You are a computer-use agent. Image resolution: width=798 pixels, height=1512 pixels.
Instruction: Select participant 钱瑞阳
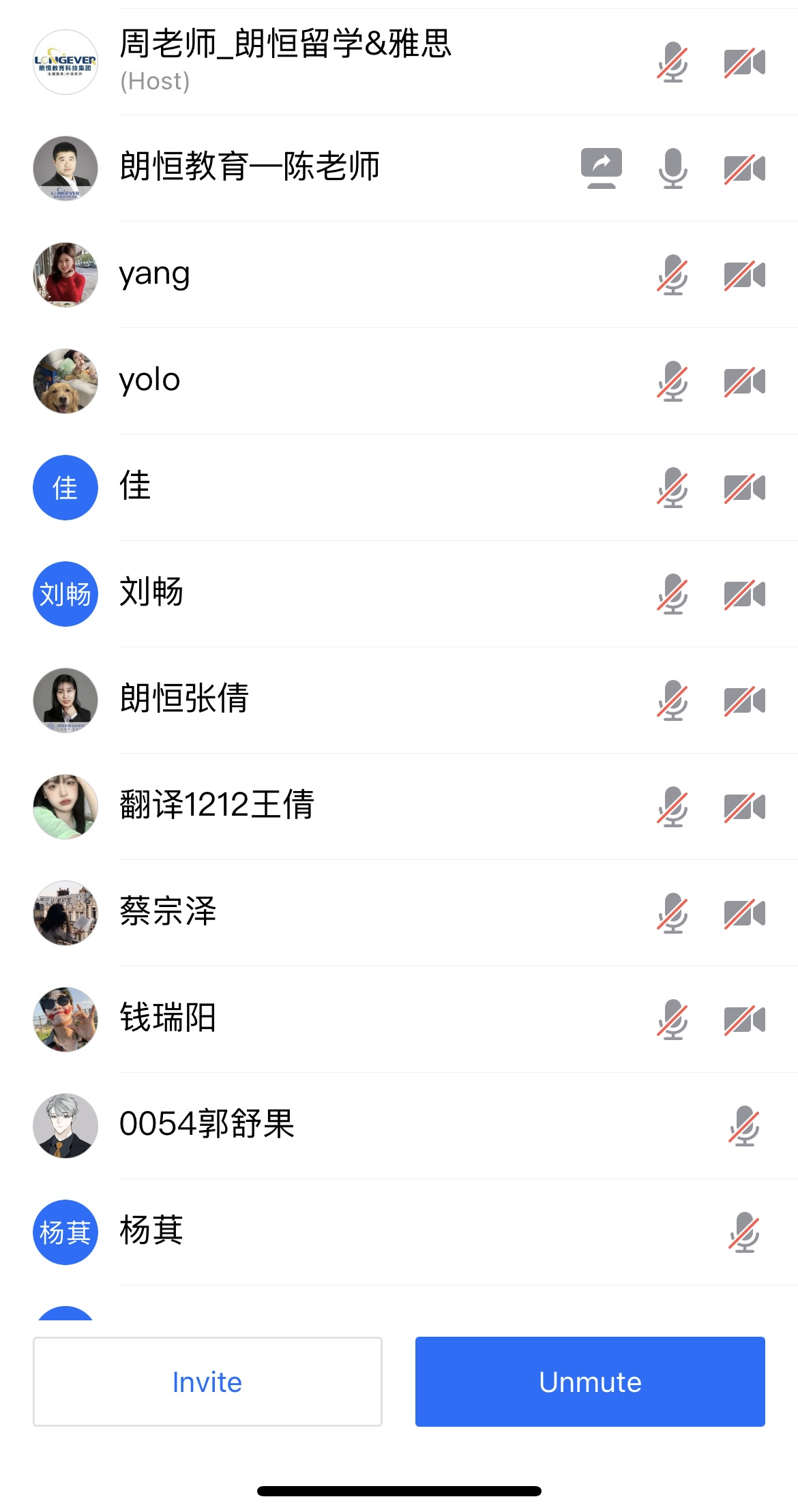(168, 1019)
